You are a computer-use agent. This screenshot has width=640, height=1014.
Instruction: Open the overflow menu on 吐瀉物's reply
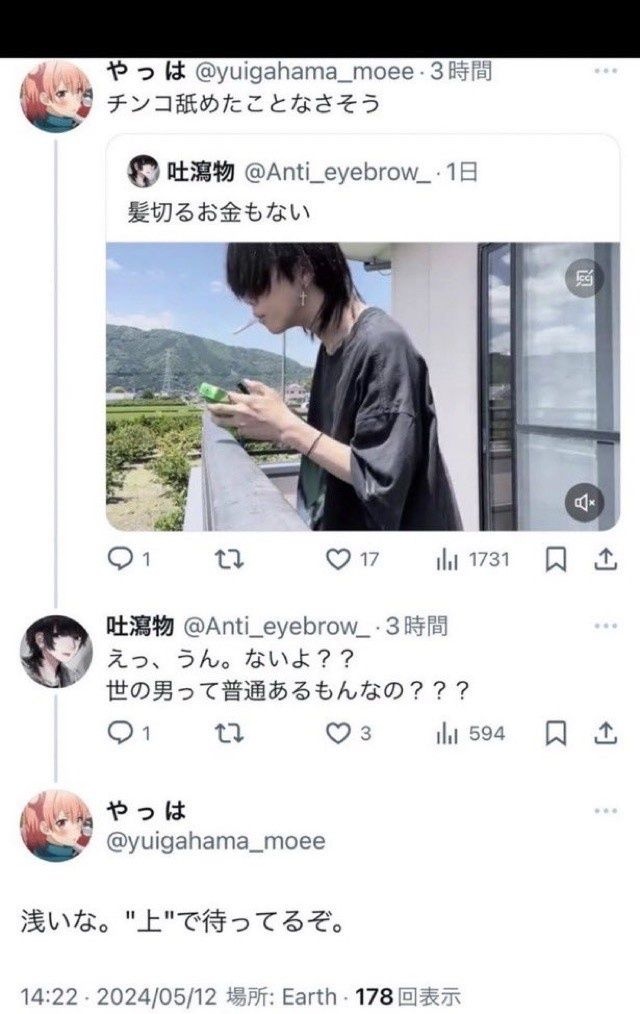tap(605, 627)
